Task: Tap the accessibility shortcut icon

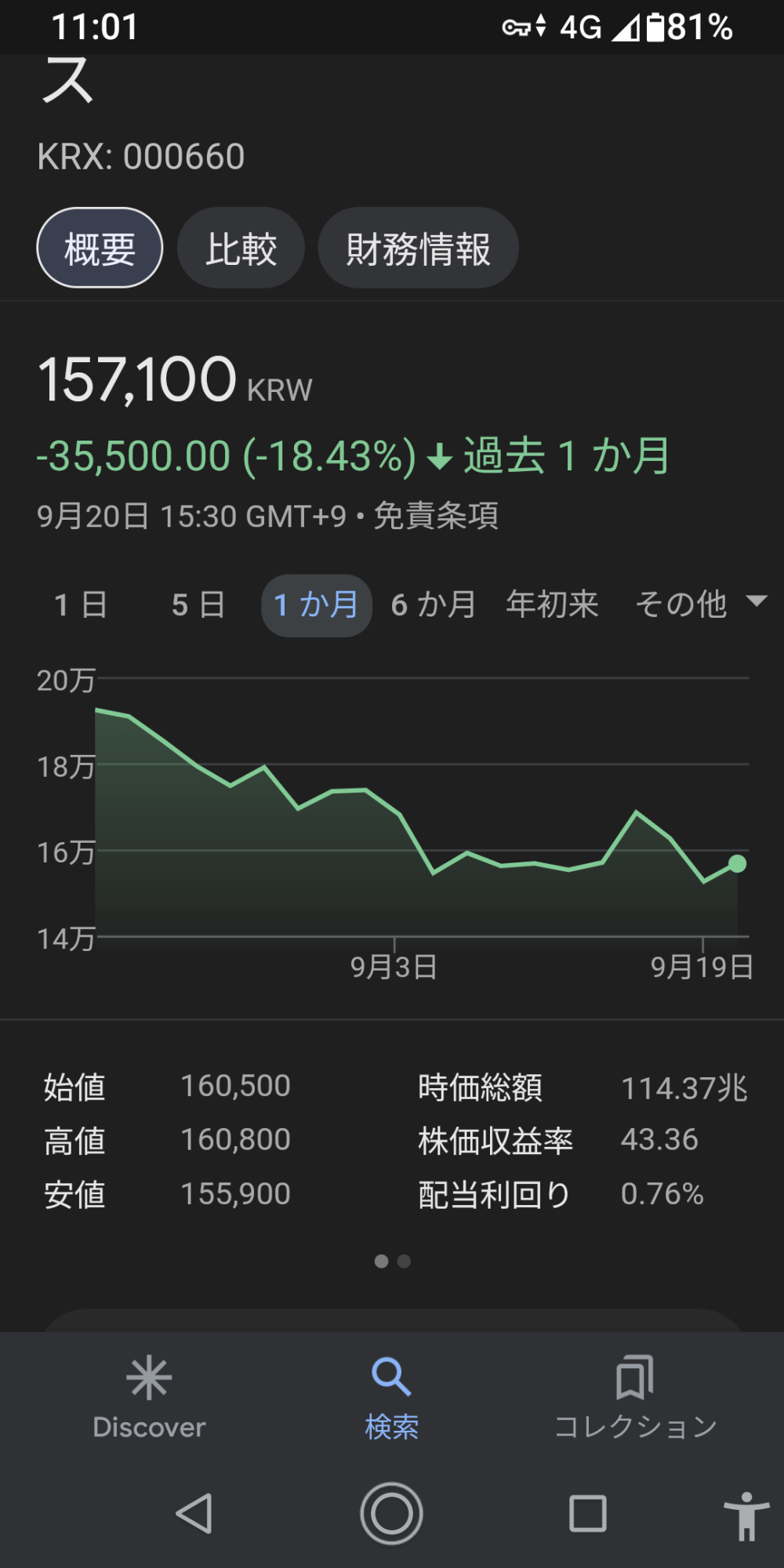Action: (746, 1516)
